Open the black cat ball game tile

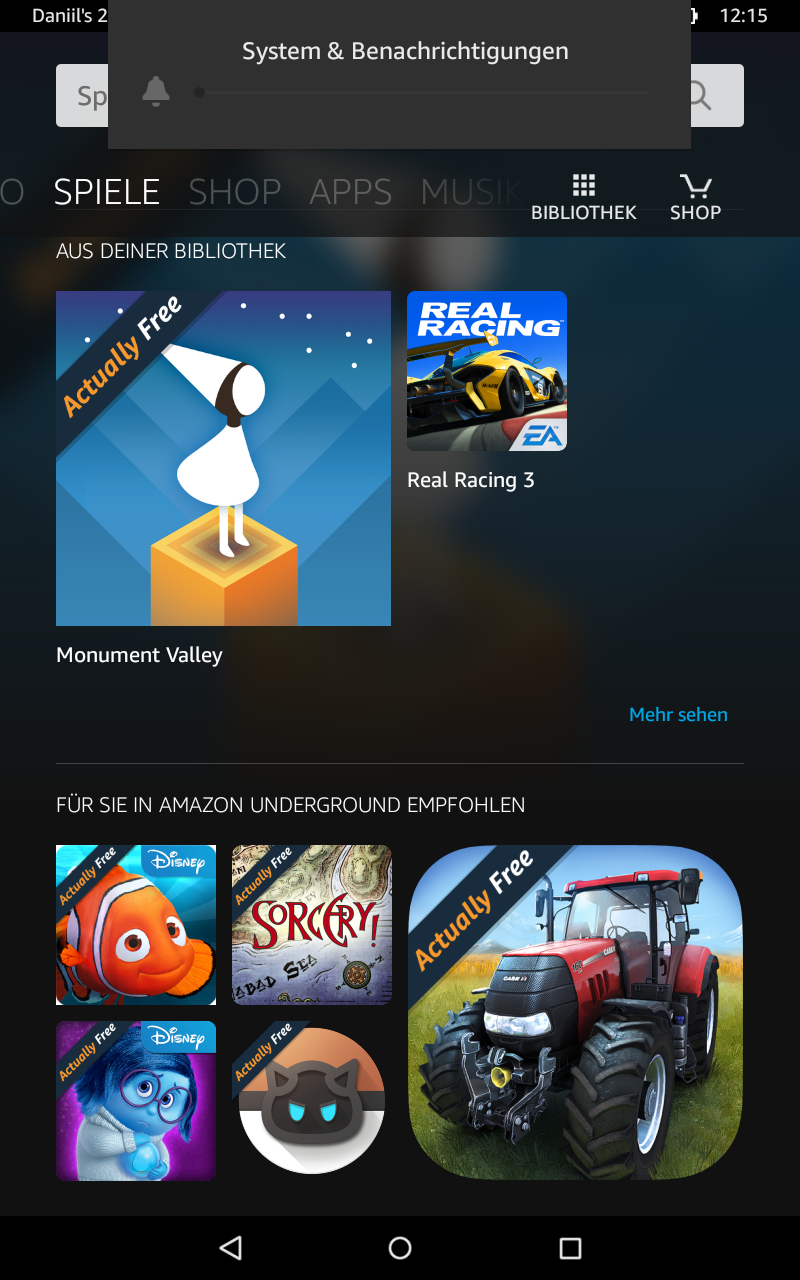point(312,1101)
